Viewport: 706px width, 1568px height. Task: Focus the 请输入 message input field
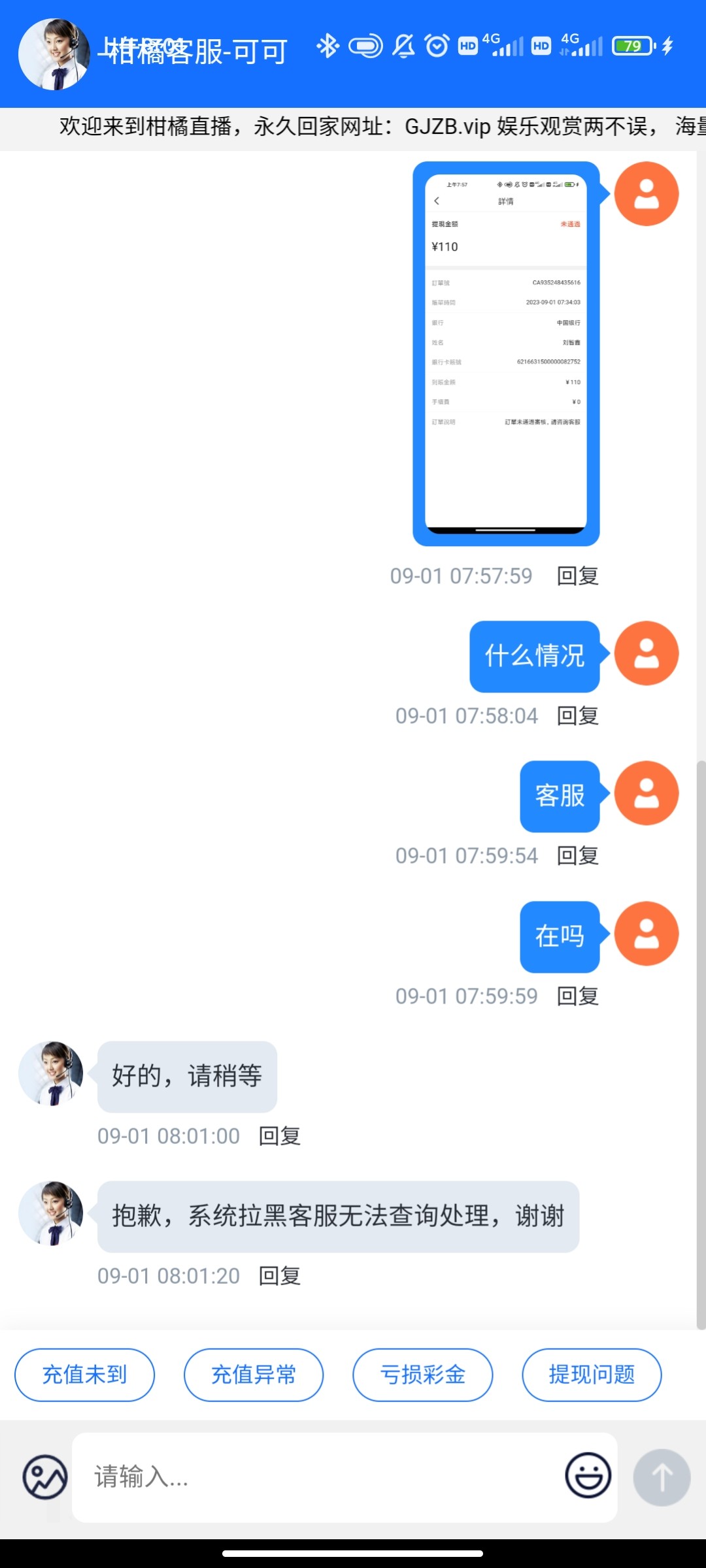320,1477
